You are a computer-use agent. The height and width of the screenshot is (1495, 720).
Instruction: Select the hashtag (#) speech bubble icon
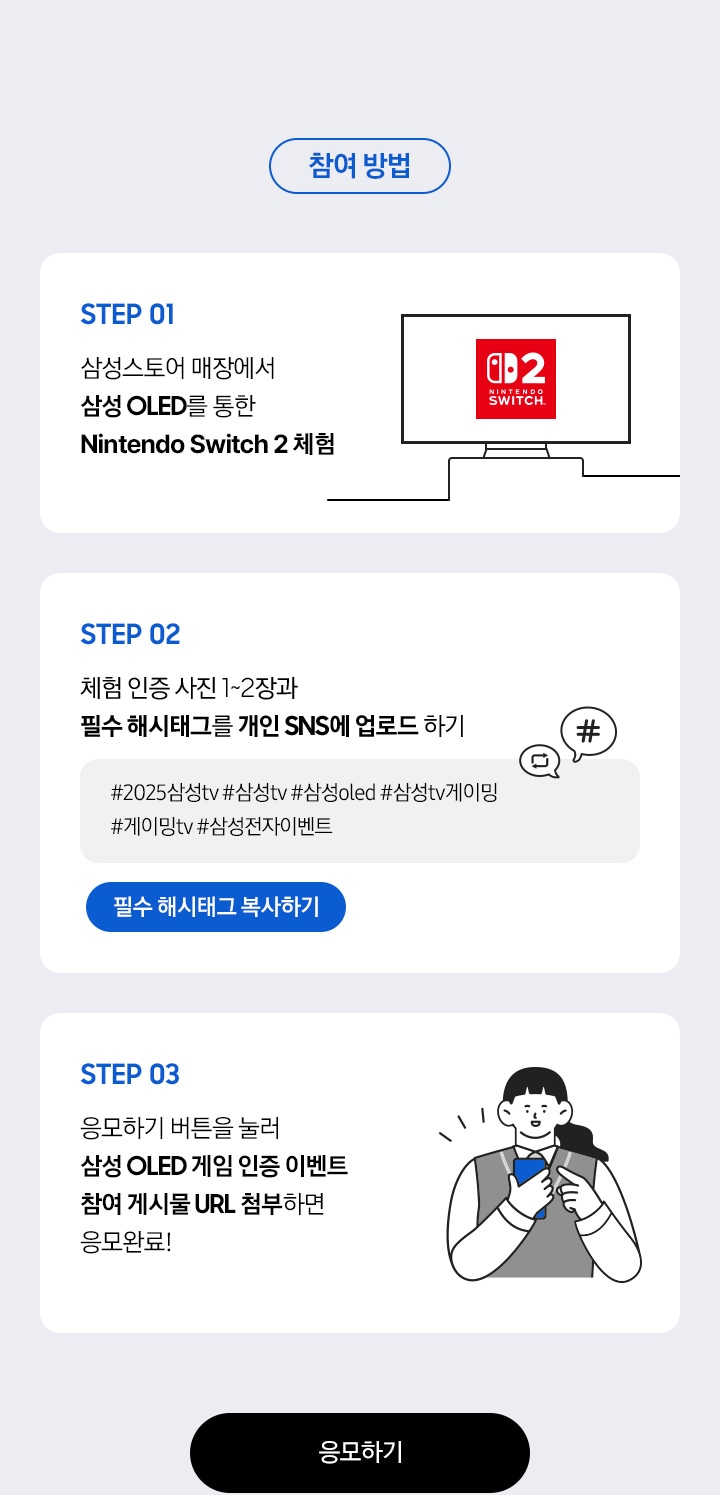click(588, 731)
